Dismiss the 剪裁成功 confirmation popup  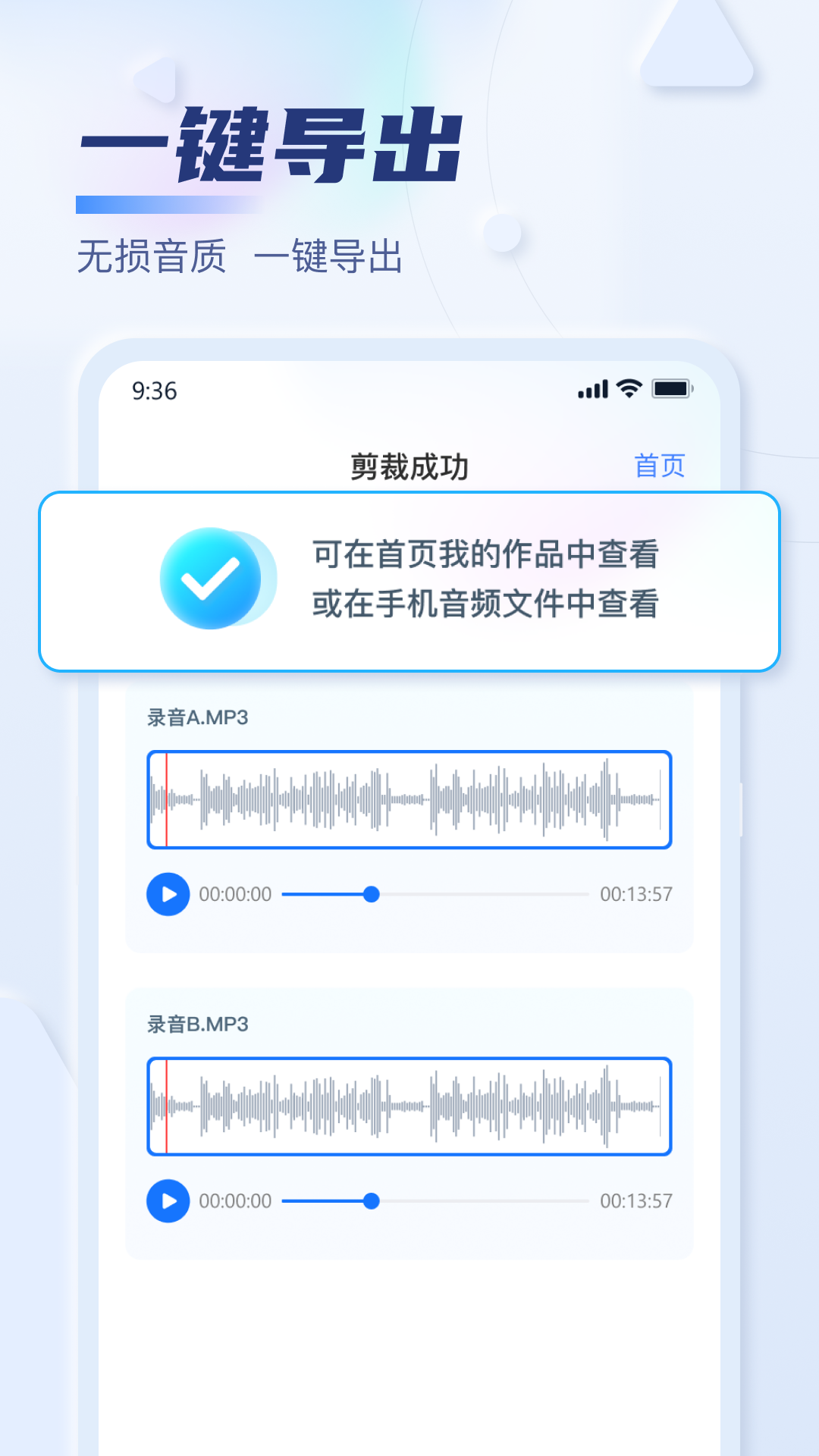tap(409, 582)
